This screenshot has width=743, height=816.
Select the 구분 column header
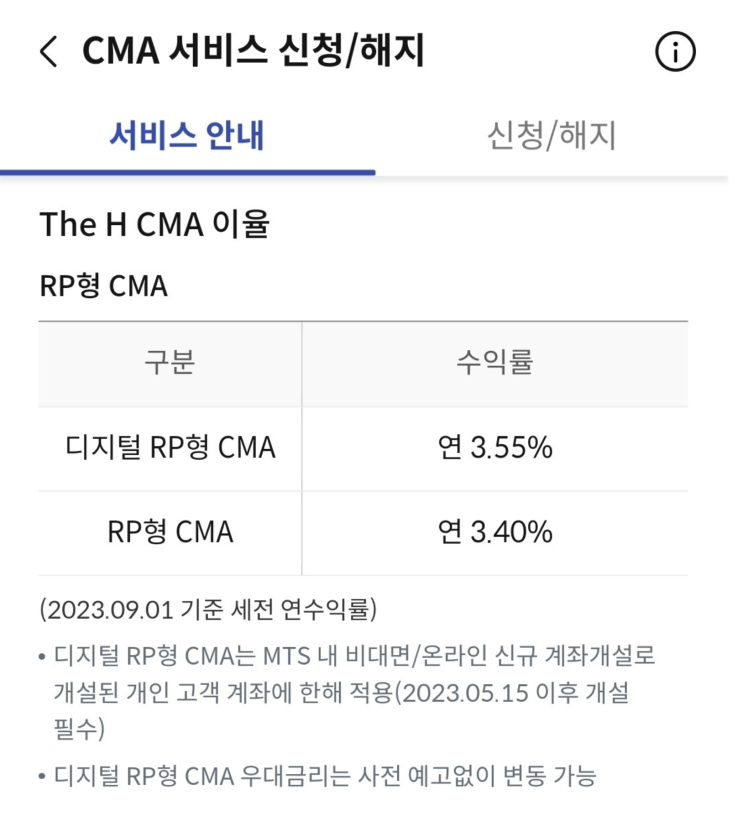coord(168,363)
